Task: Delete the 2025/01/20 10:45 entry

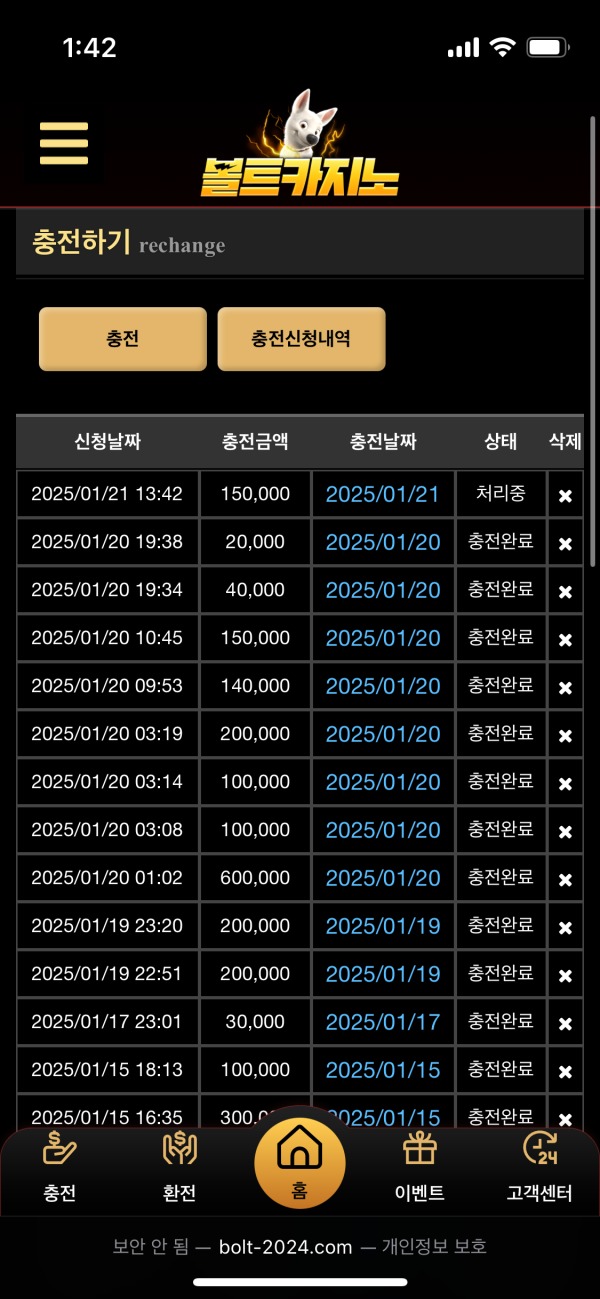Action: click(565, 640)
